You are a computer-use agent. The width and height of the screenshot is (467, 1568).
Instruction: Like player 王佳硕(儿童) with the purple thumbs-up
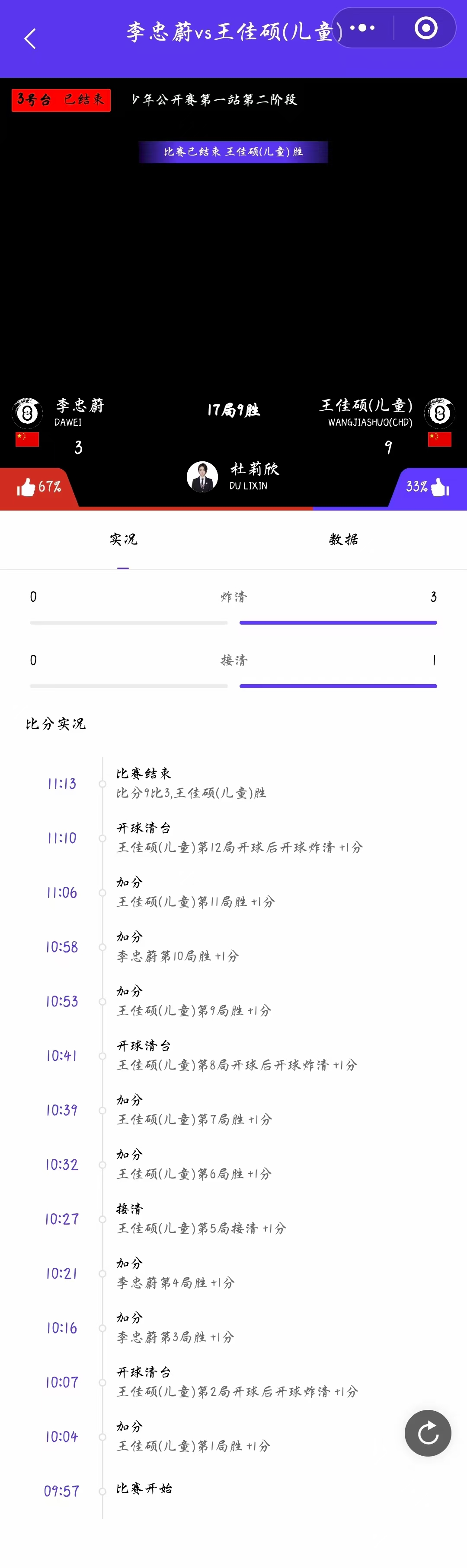[439, 487]
